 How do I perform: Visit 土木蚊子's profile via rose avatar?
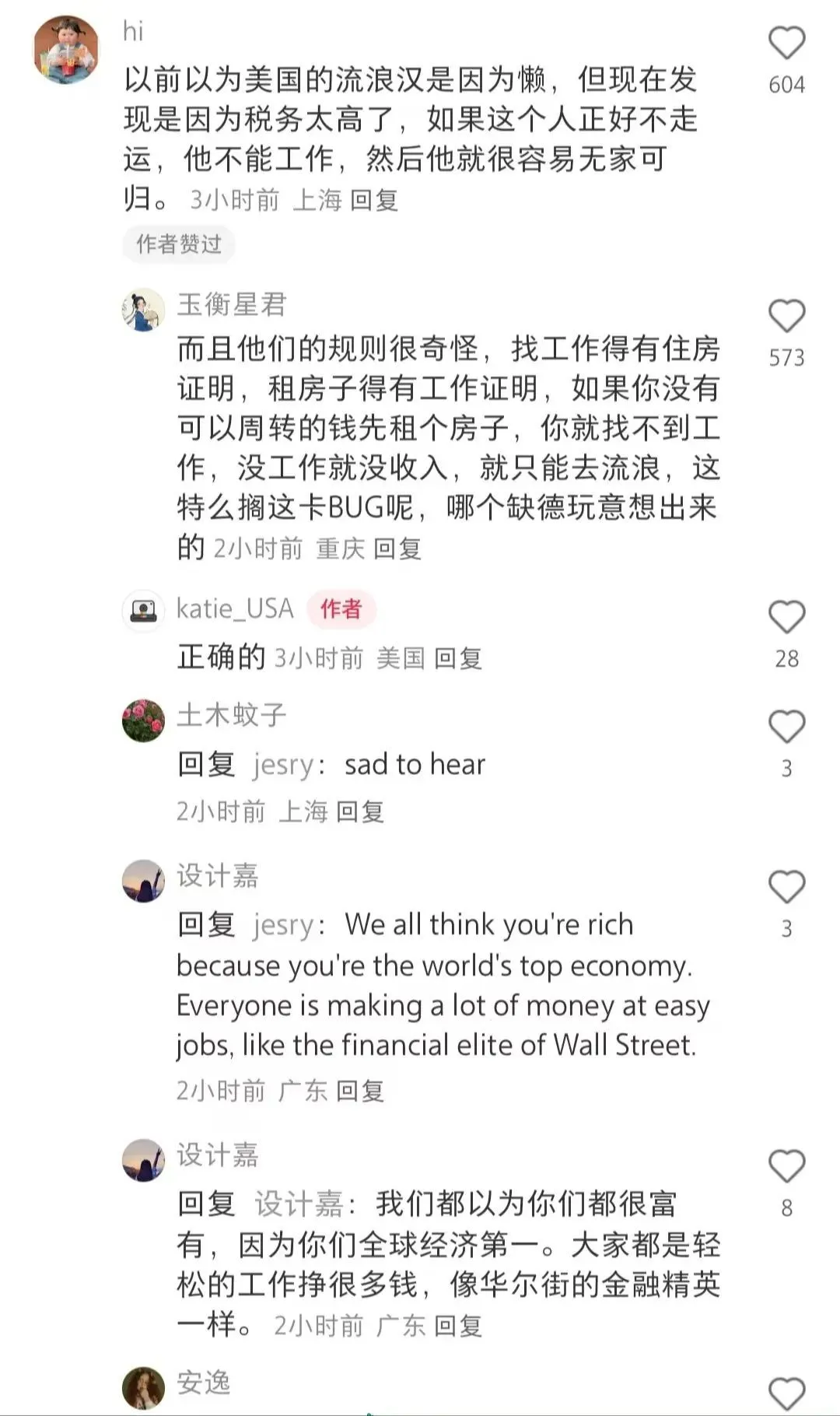144,720
